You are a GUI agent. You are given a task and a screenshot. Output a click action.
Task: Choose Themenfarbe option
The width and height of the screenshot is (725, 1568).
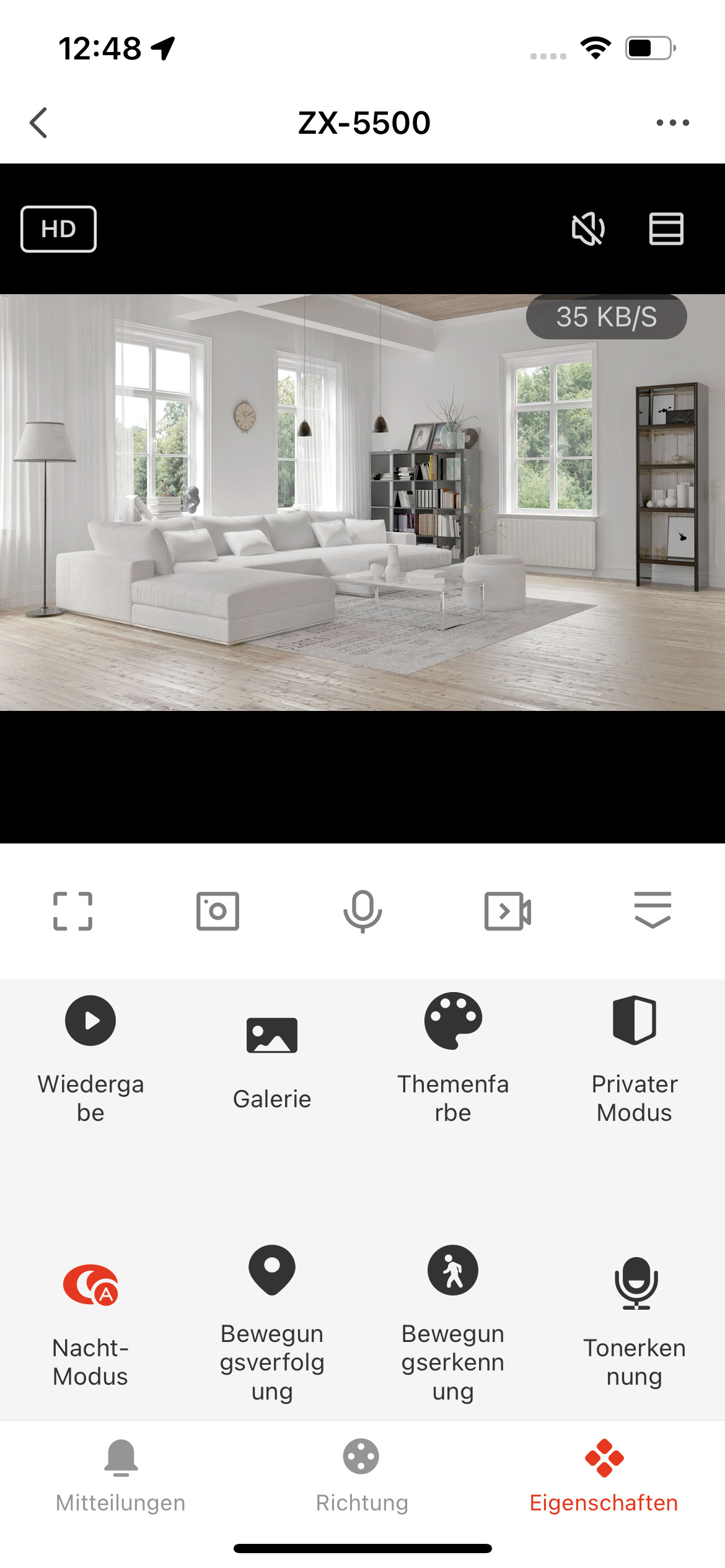click(x=453, y=1056)
